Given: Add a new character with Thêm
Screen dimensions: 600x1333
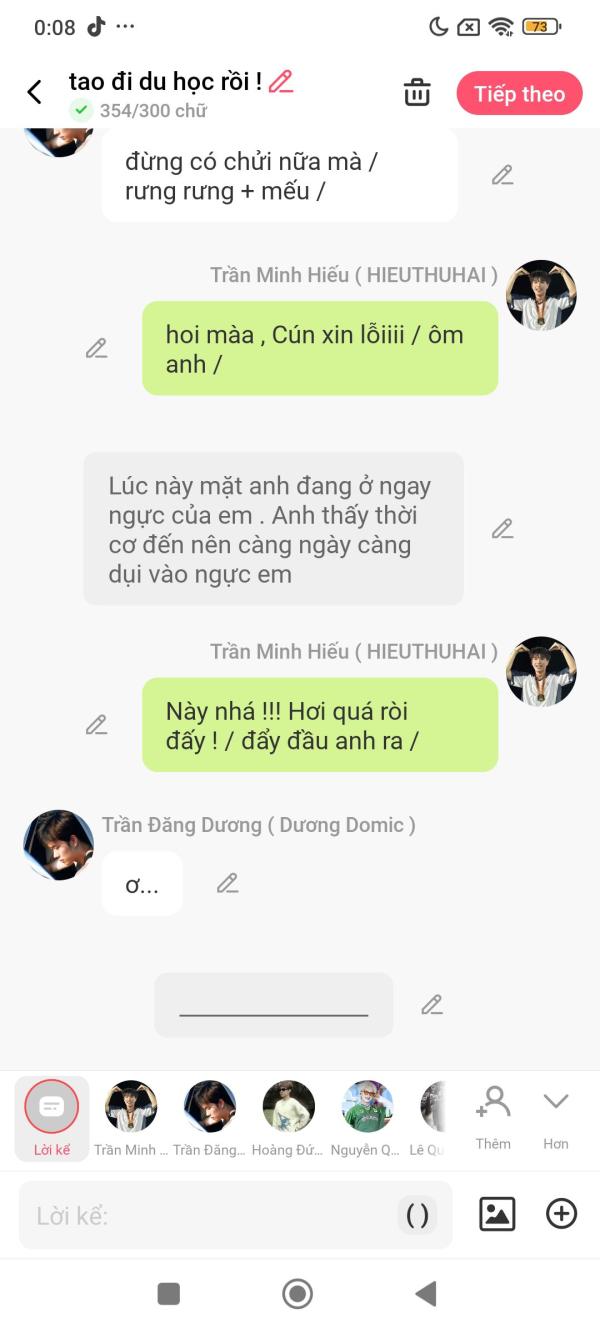Looking at the screenshot, I should [x=493, y=1118].
